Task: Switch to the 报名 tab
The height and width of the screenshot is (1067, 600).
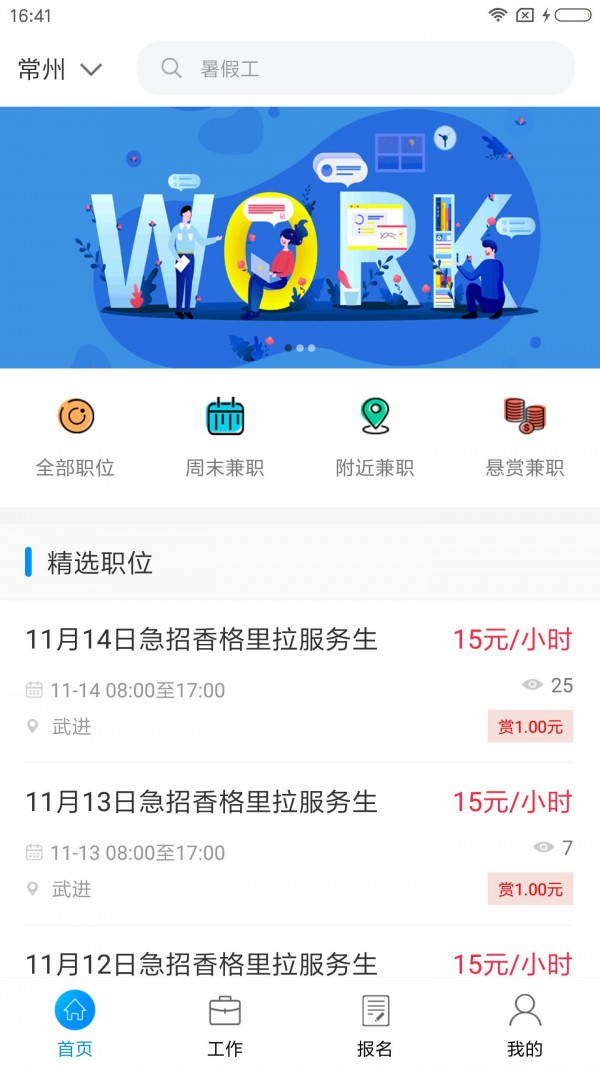Action: coord(375,1025)
